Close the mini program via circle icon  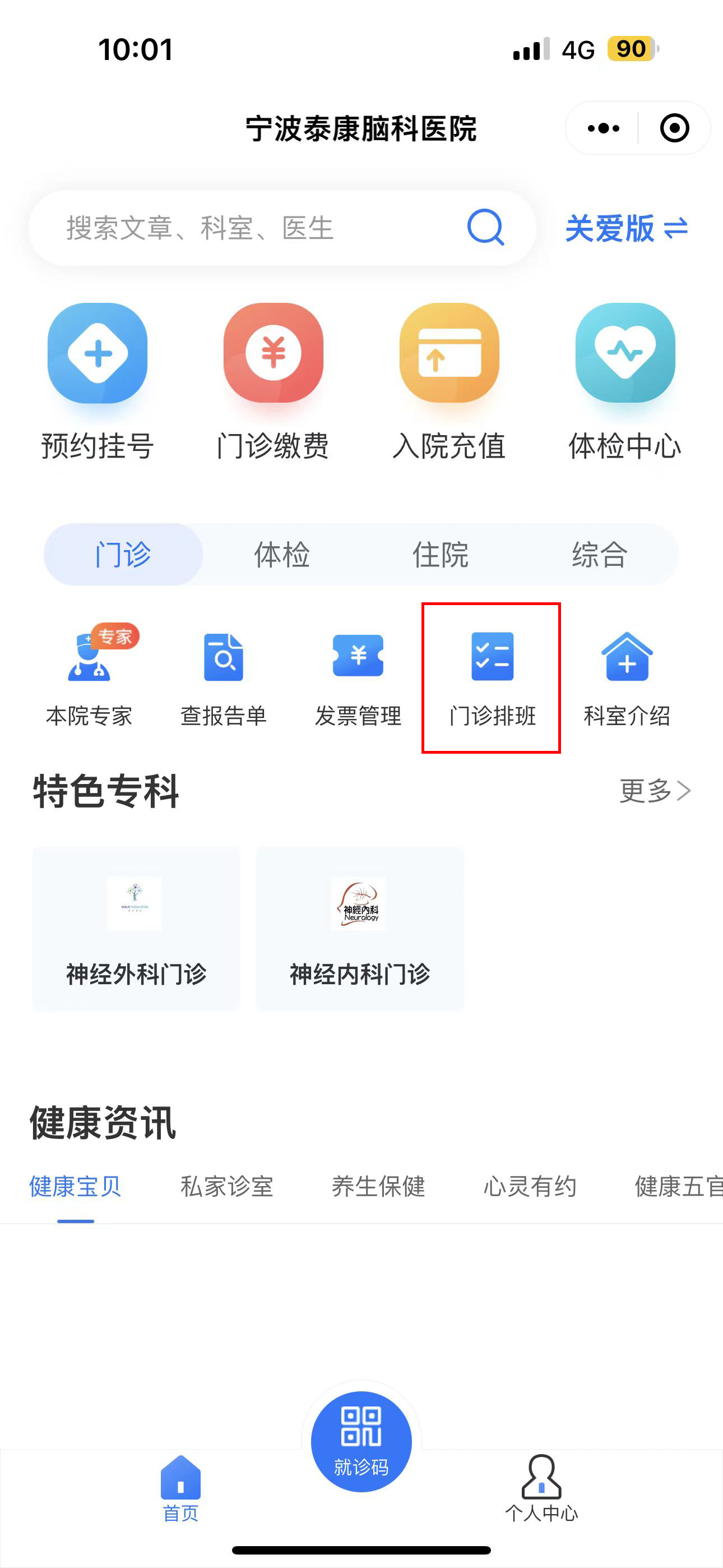click(x=674, y=128)
